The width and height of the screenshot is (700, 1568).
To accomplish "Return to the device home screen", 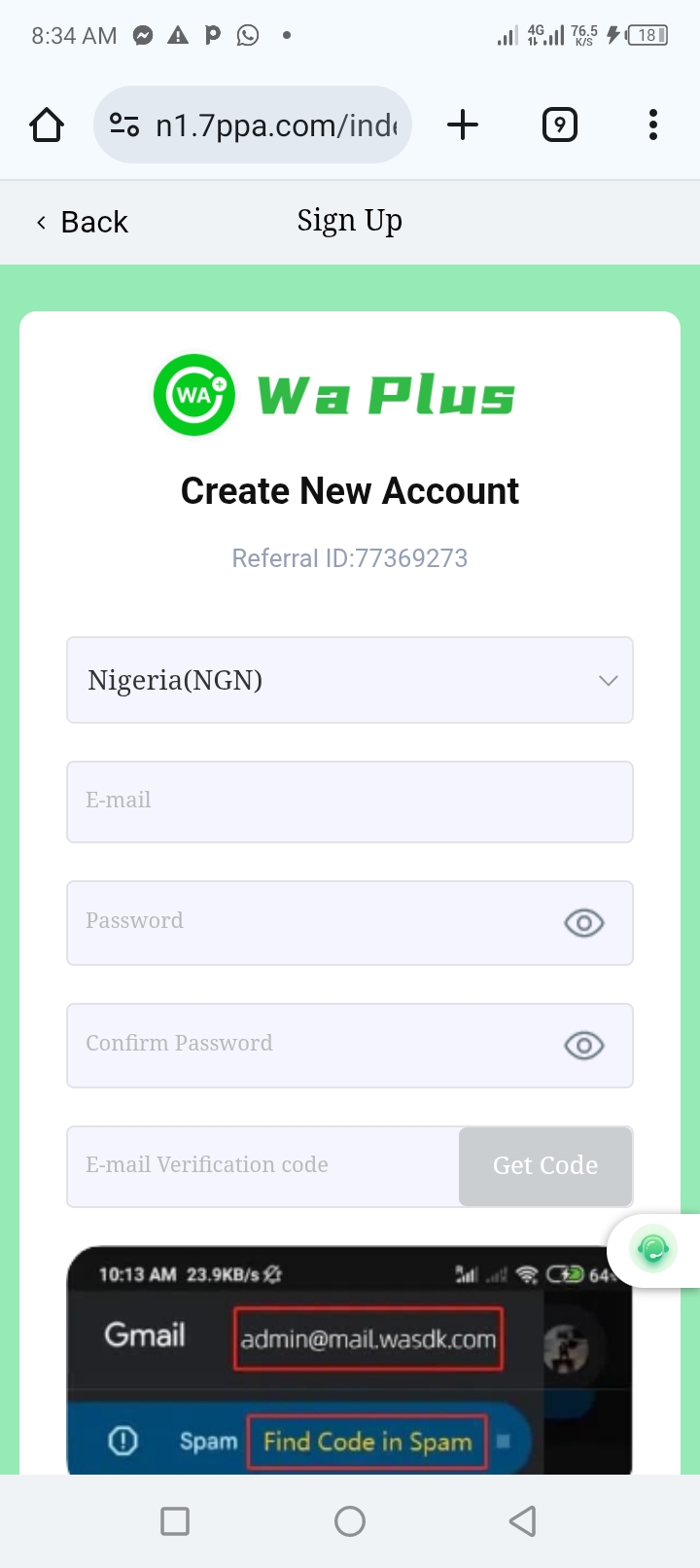I will pos(350,1520).
